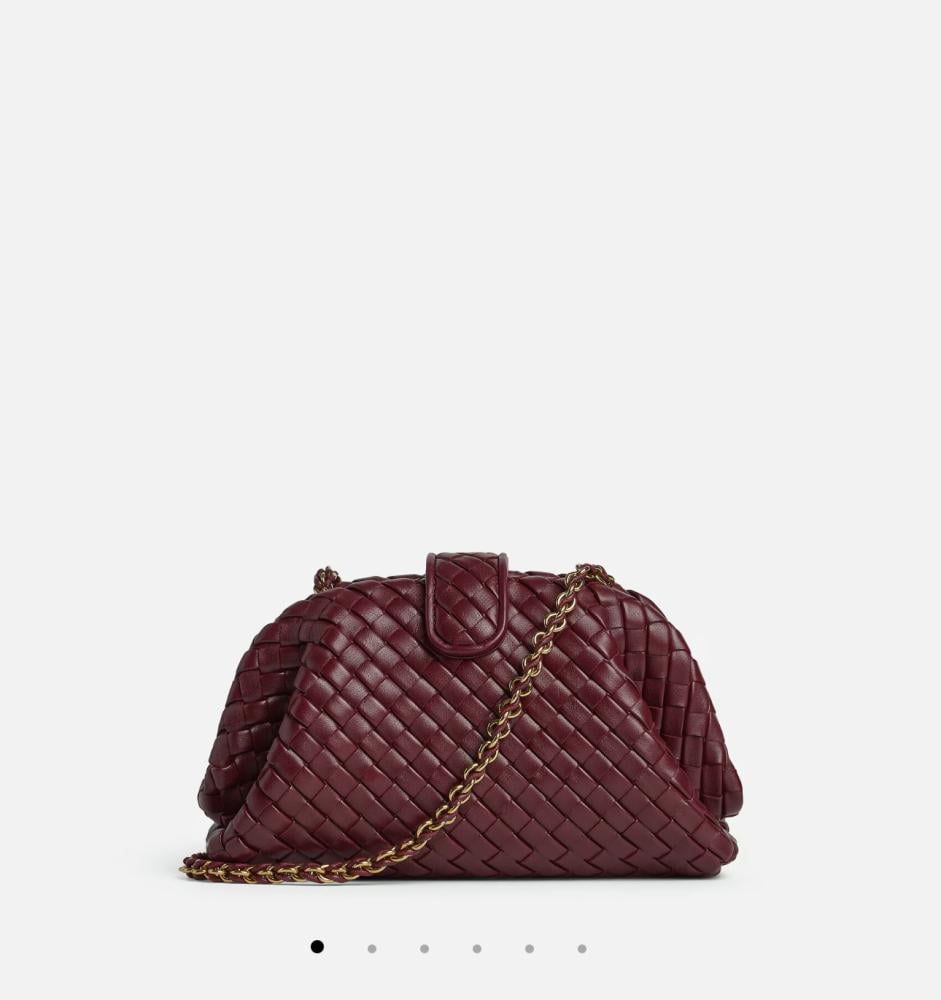Tap the last gallery indicator dot
The width and height of the screenshot is (941, 1000).
[x=582, y=948]
